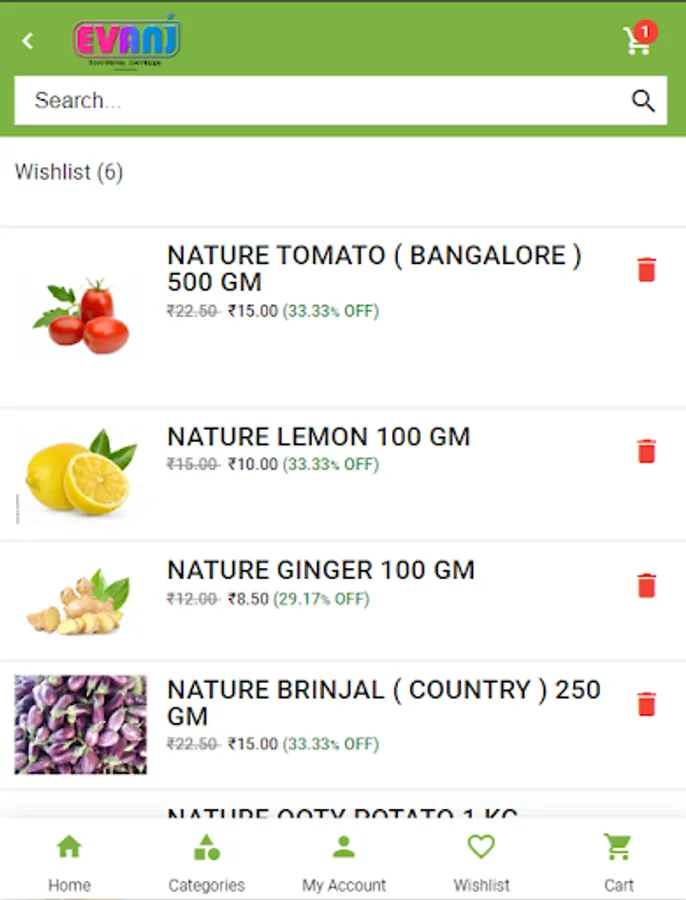Screen dimensions: 686x900
Task: Delete Nature Tomato from the wishlist
Action: [647, 269]
